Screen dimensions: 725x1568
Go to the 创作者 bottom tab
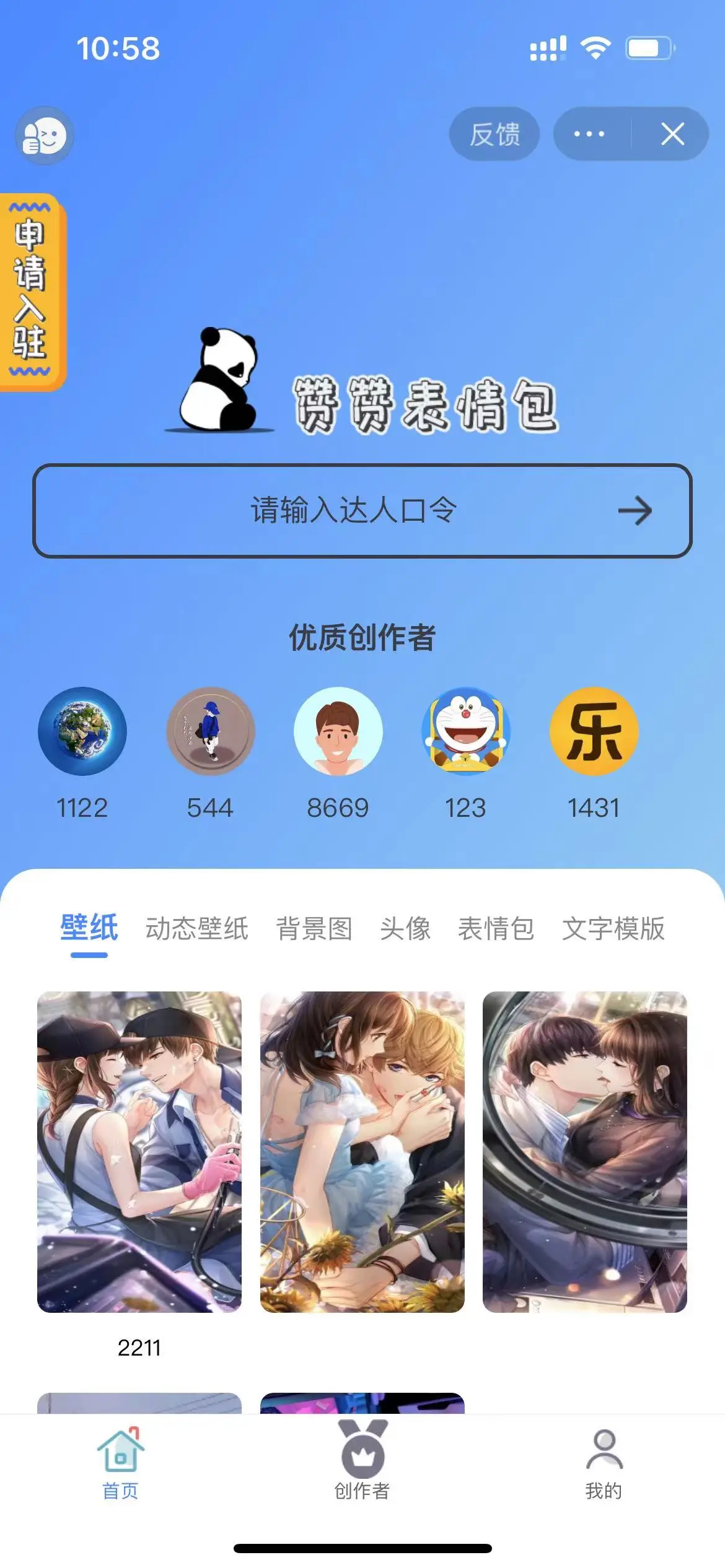click(362, 1461)
